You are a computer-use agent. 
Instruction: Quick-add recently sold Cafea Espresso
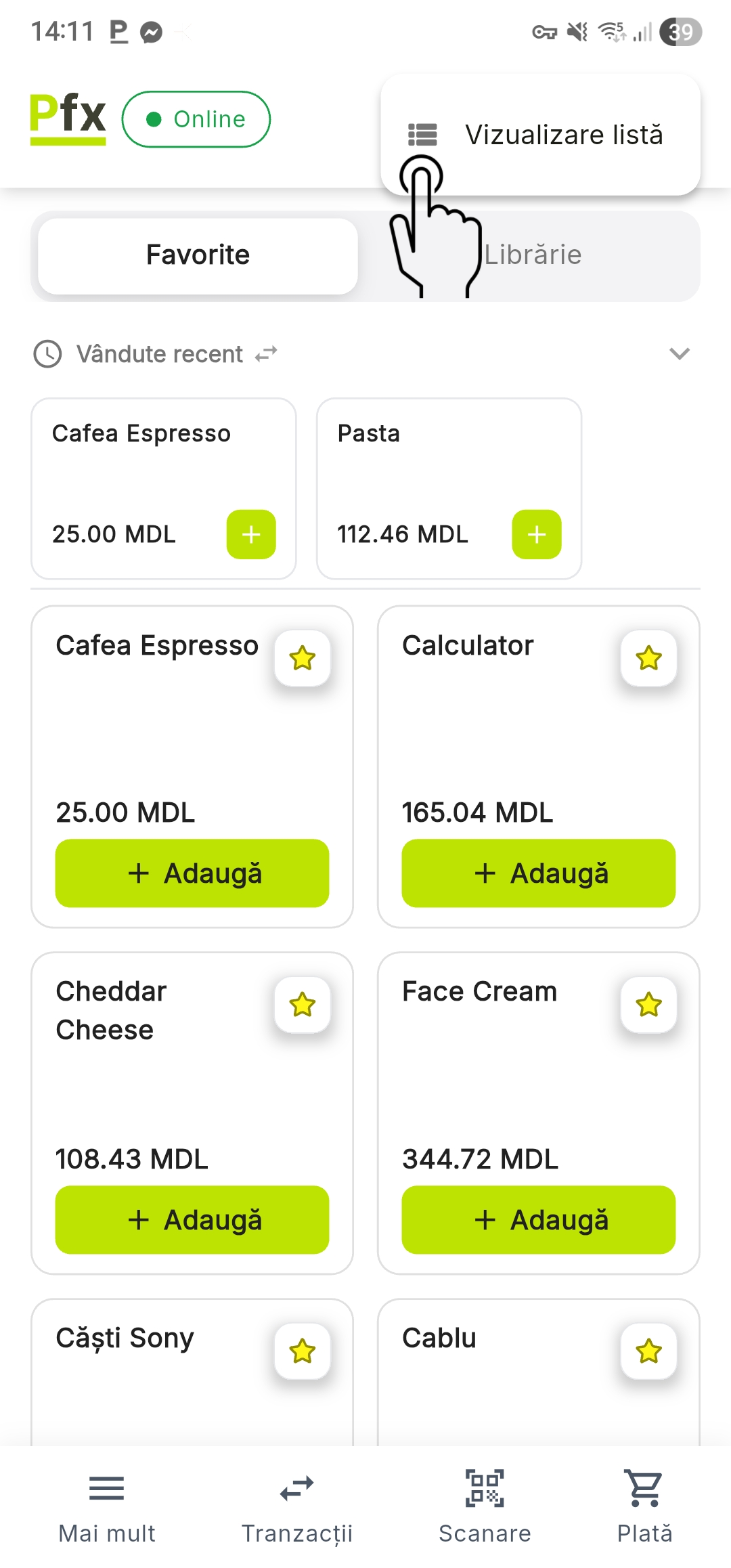pos(251,534)
